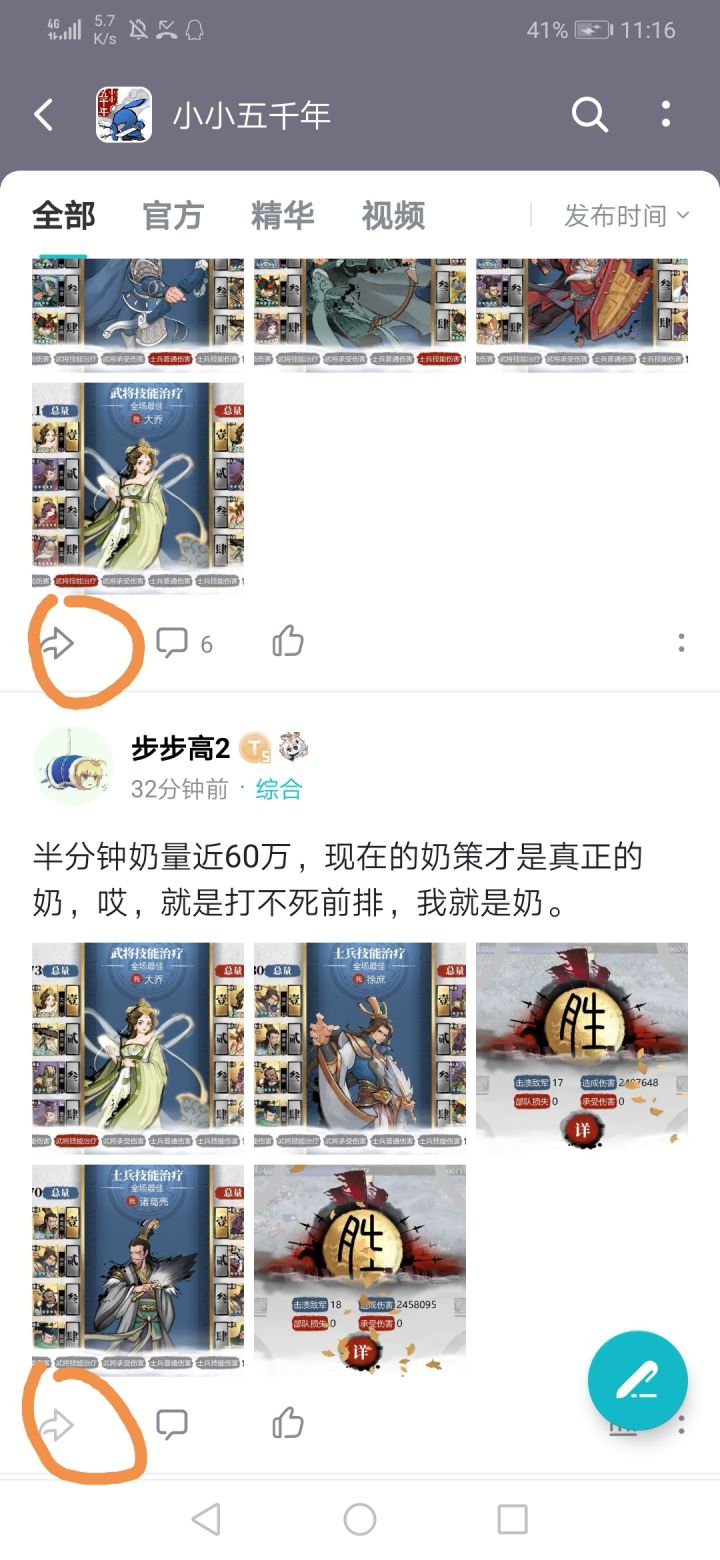The image size is (720, 1560).
Task: Open the search for 小小五千年 posts
Action: 590,115
